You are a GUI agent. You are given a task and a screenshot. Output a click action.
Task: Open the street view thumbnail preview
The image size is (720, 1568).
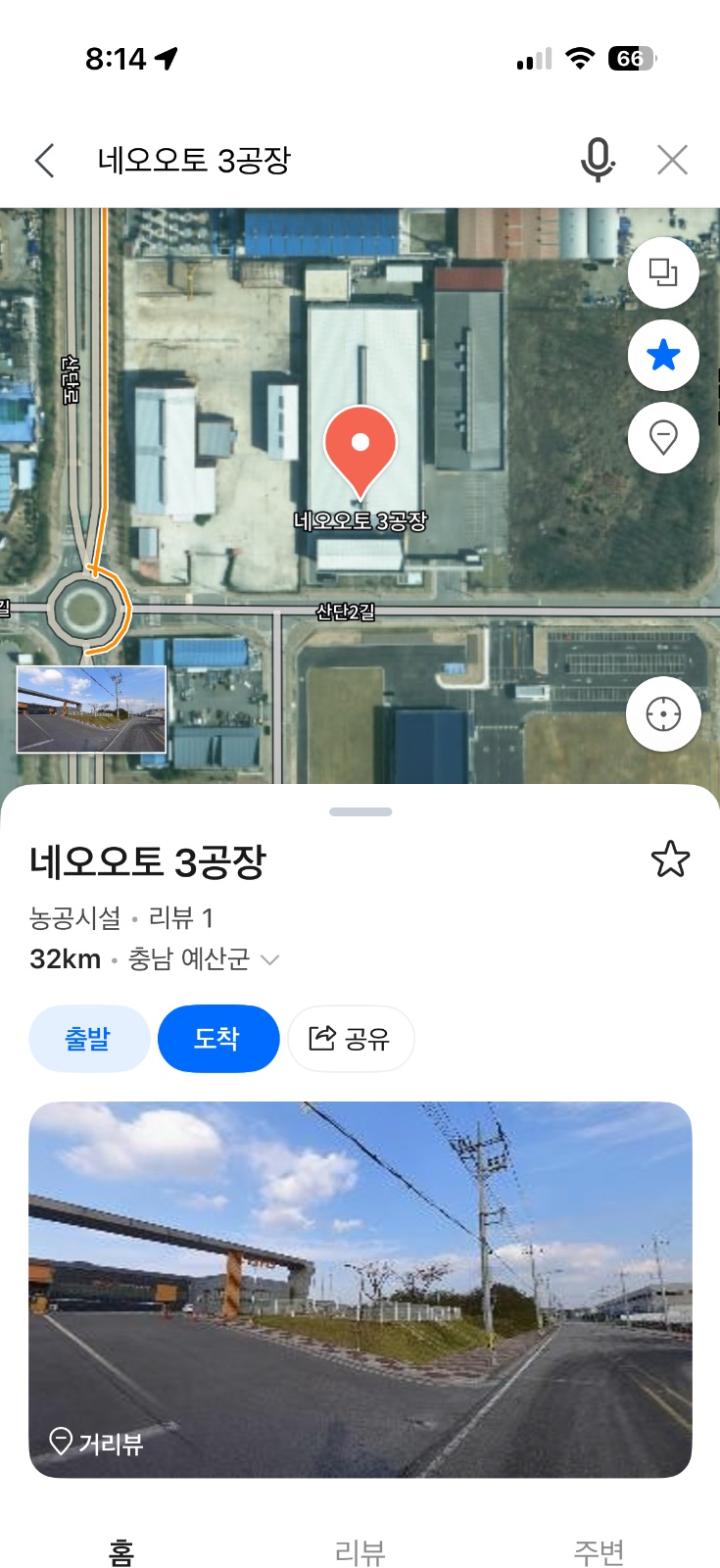click(x=91, y=710)
